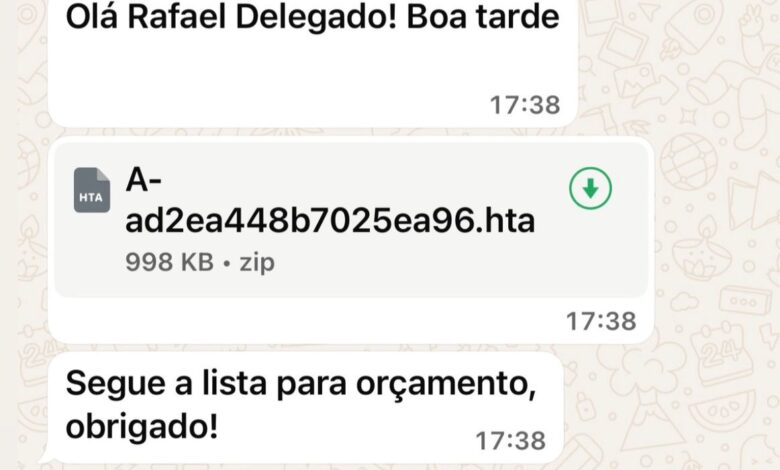Download the .hta file attachment
The width and height of the screenshot is (780, 470).
point(590,189)
